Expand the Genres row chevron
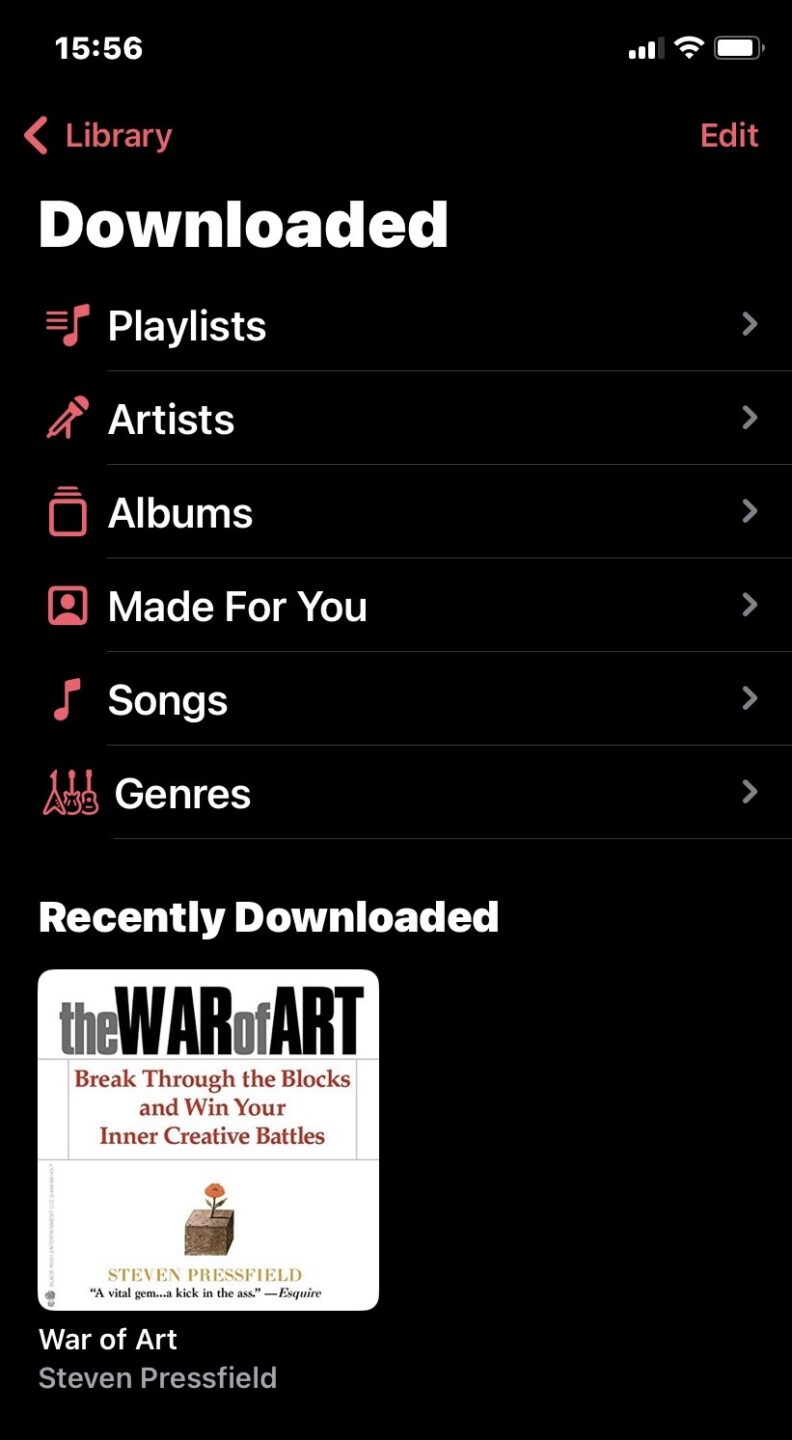The image size is (792, 1440). coord(749,792)
